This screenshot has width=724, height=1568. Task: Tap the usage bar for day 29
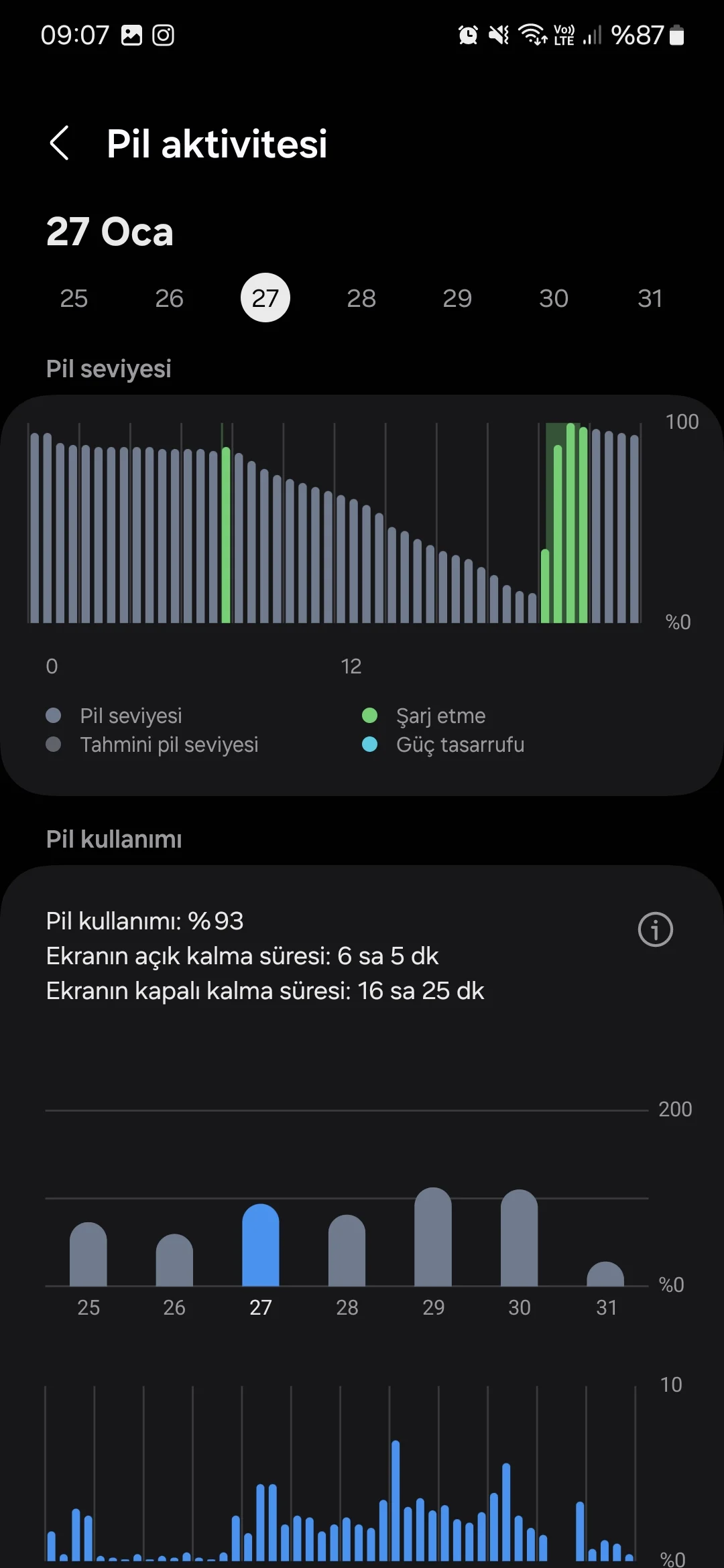[433, 1238]
